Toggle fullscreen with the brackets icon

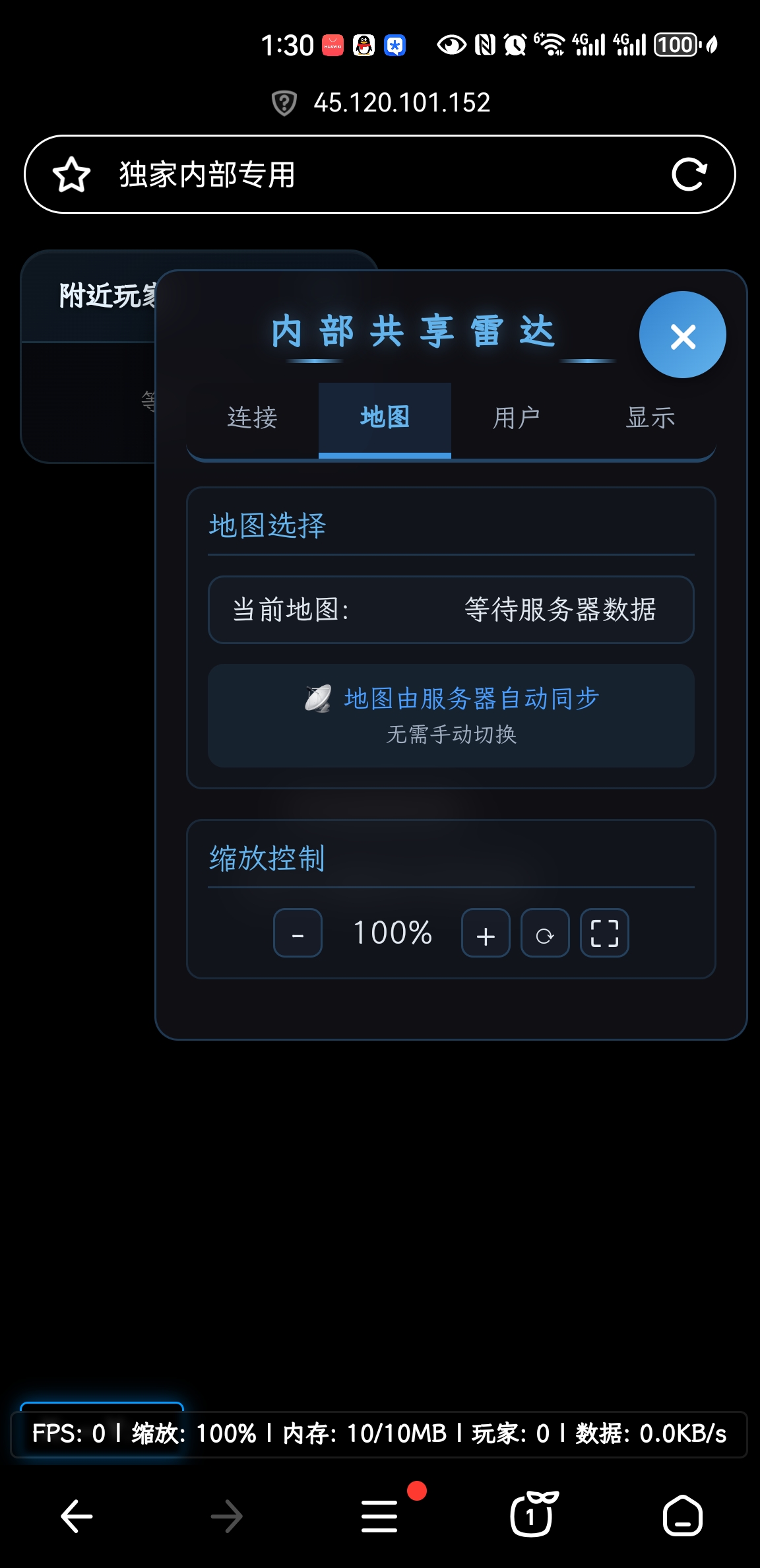604,933
